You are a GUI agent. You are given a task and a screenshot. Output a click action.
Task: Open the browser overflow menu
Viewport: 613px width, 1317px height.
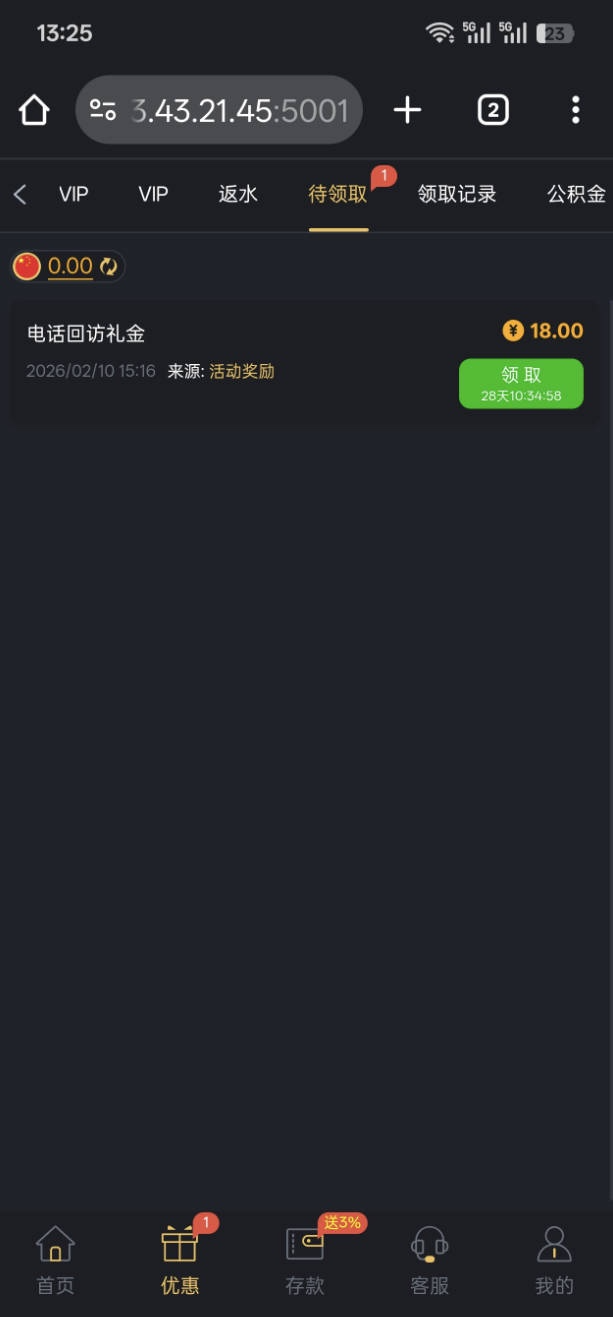[x=575, y=110]
